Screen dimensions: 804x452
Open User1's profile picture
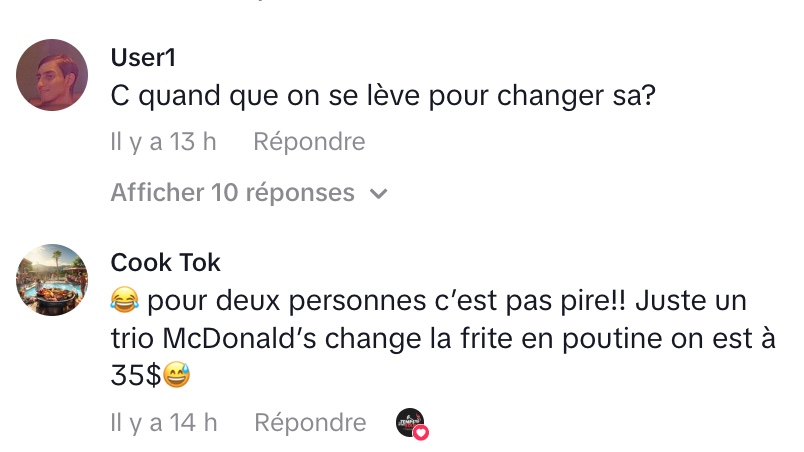click(x=53, y=75)
